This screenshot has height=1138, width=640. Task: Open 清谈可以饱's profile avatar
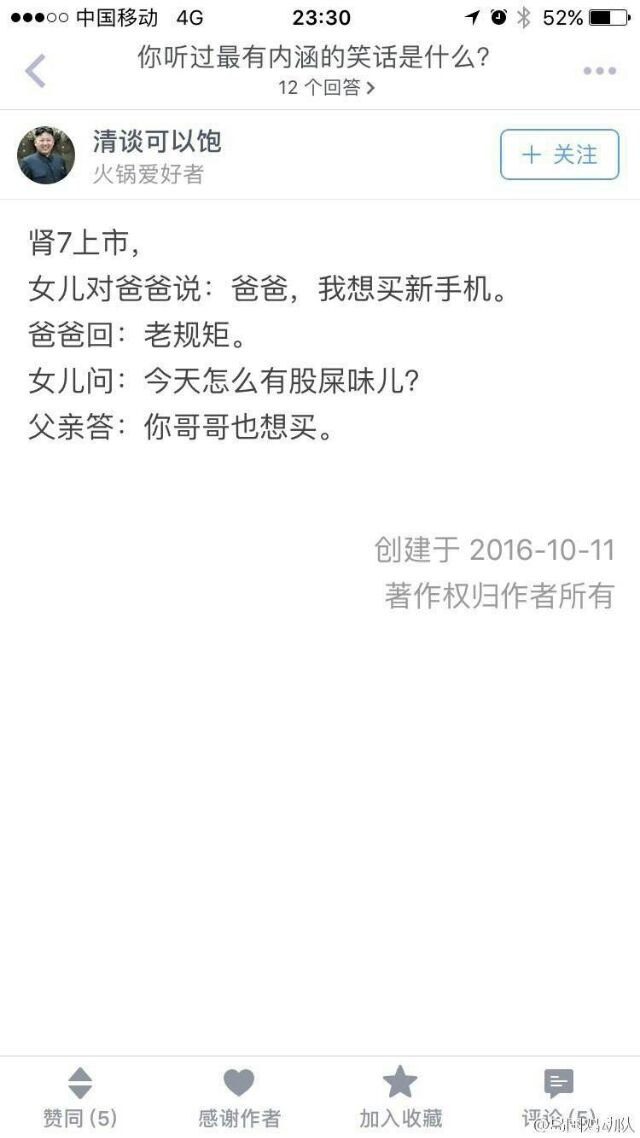pyautogui.click(x=46, y=155)
